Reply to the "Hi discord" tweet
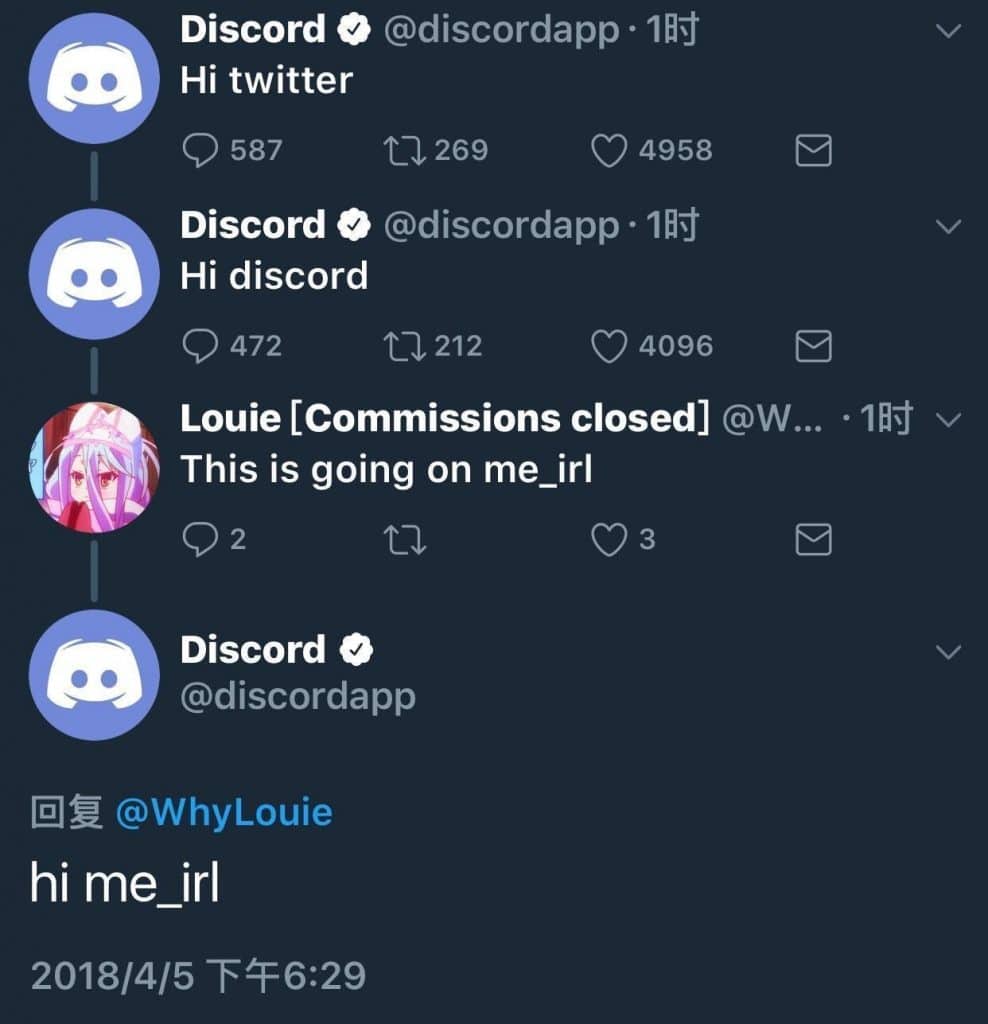This screenshot has height=1024, width=988. (202, 346)
